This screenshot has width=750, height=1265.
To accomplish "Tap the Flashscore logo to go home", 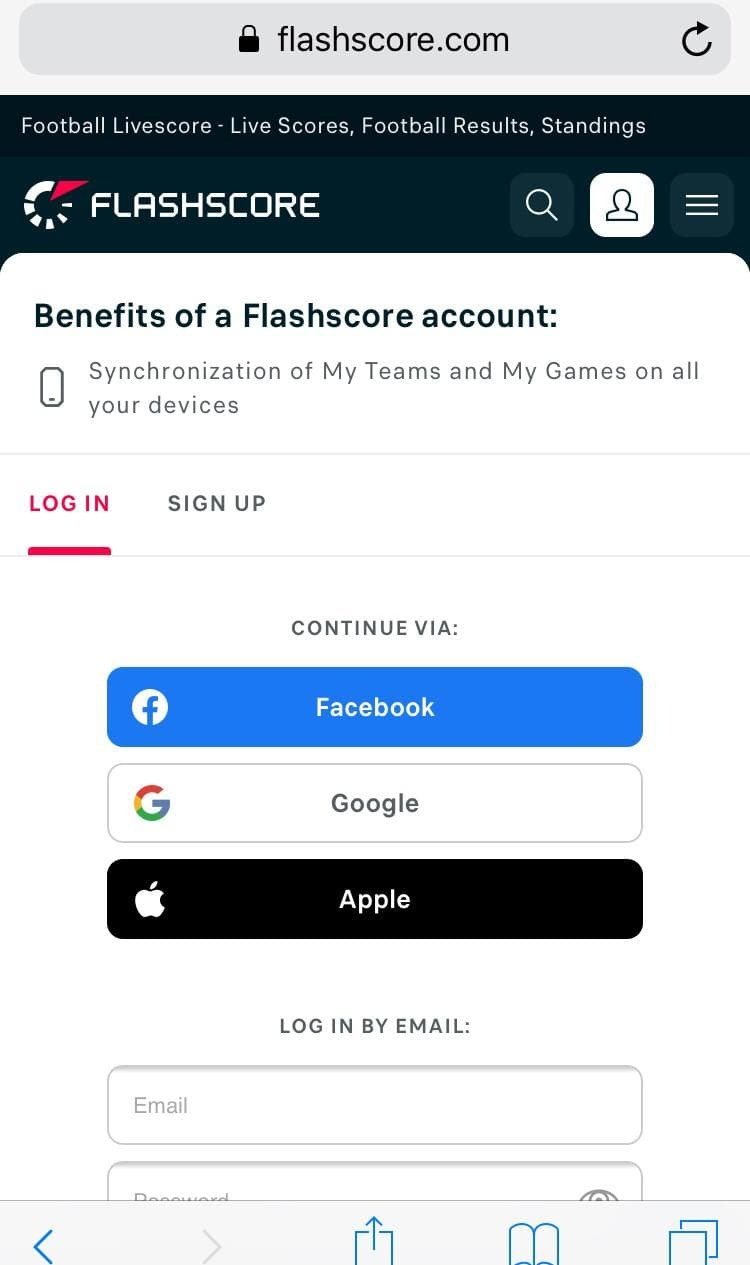I will 171,205.
